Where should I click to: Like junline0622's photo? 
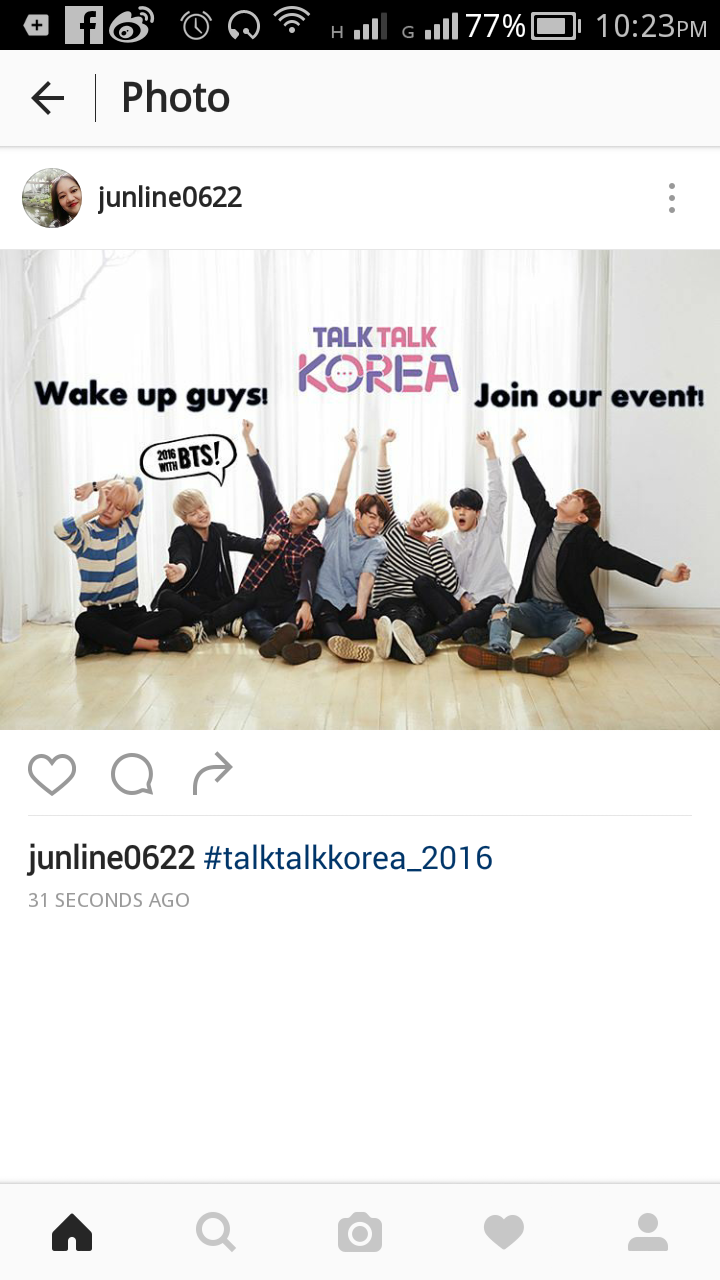point(52,774)
